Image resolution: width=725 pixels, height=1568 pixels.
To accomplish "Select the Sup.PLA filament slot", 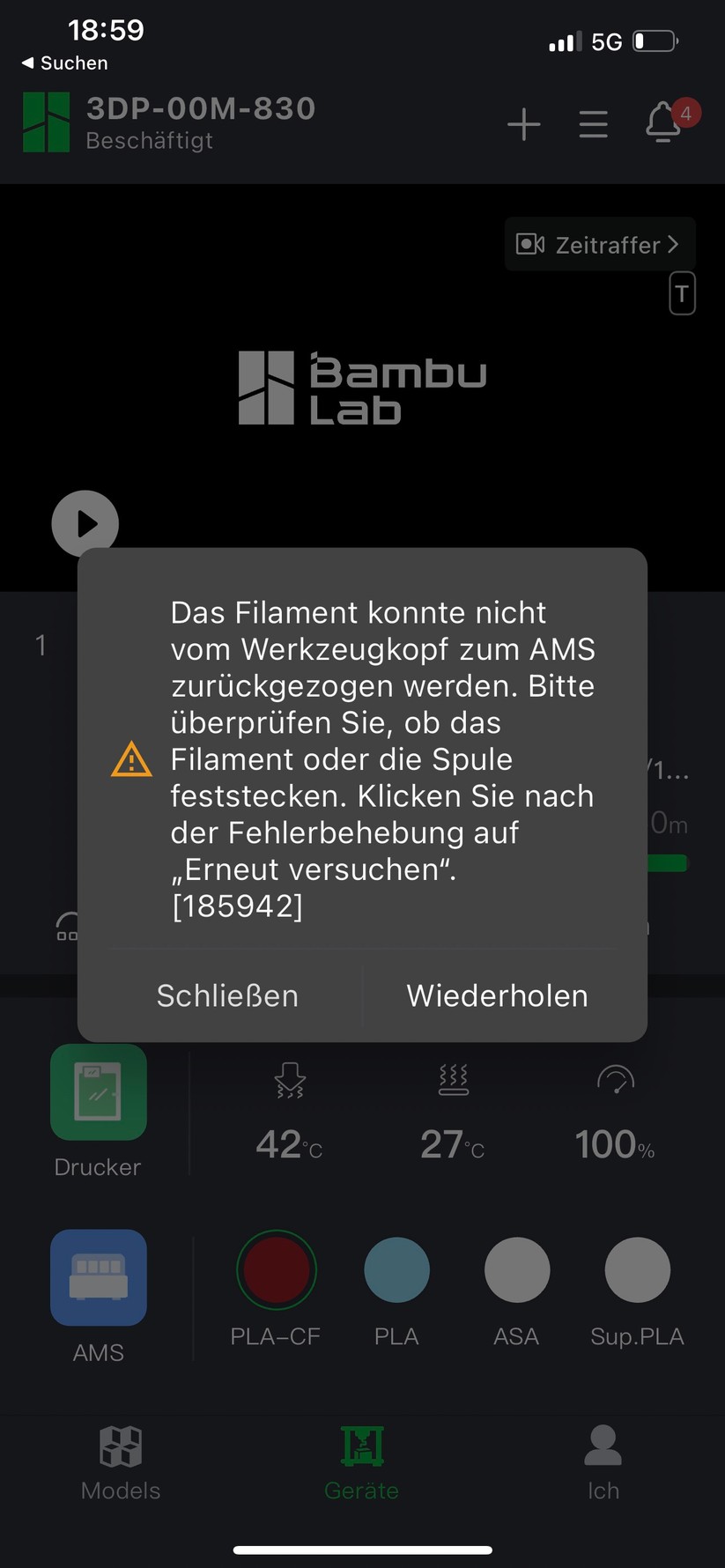I will [637, 1270].
